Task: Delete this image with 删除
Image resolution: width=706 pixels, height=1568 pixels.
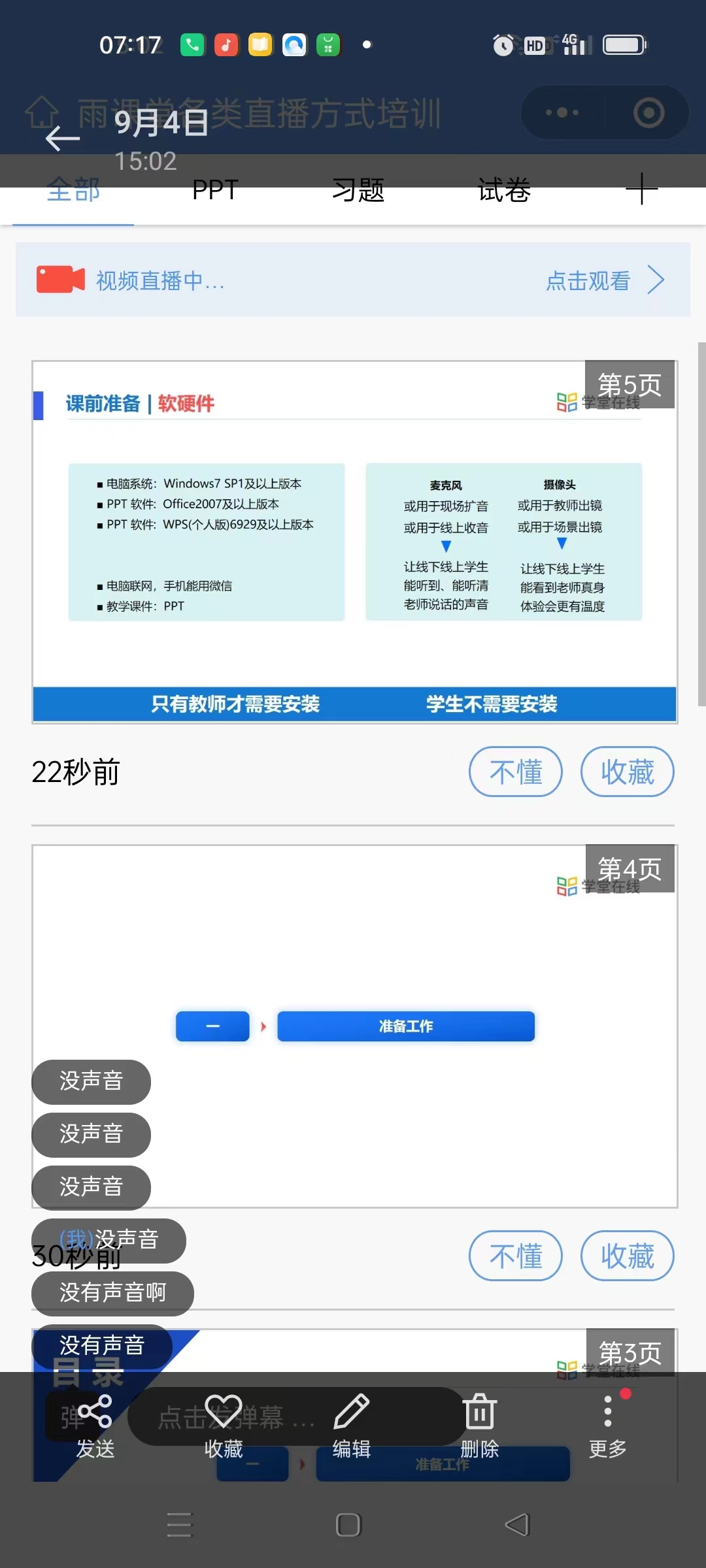Action: pyautogui.click(x=480, y=1426)
